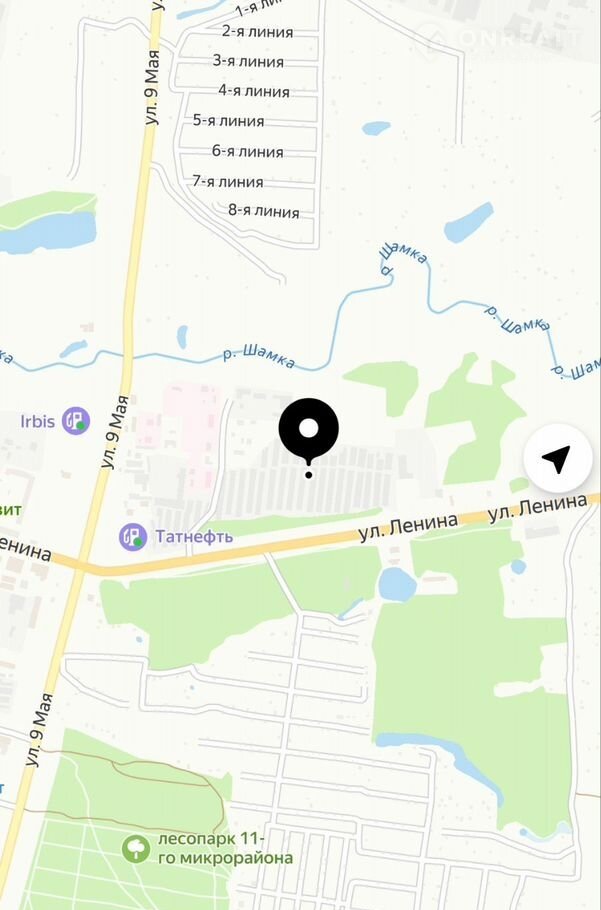601x910 pixels.
Task: Open the Татнефть gas station marker
Action: pos(133,536)
